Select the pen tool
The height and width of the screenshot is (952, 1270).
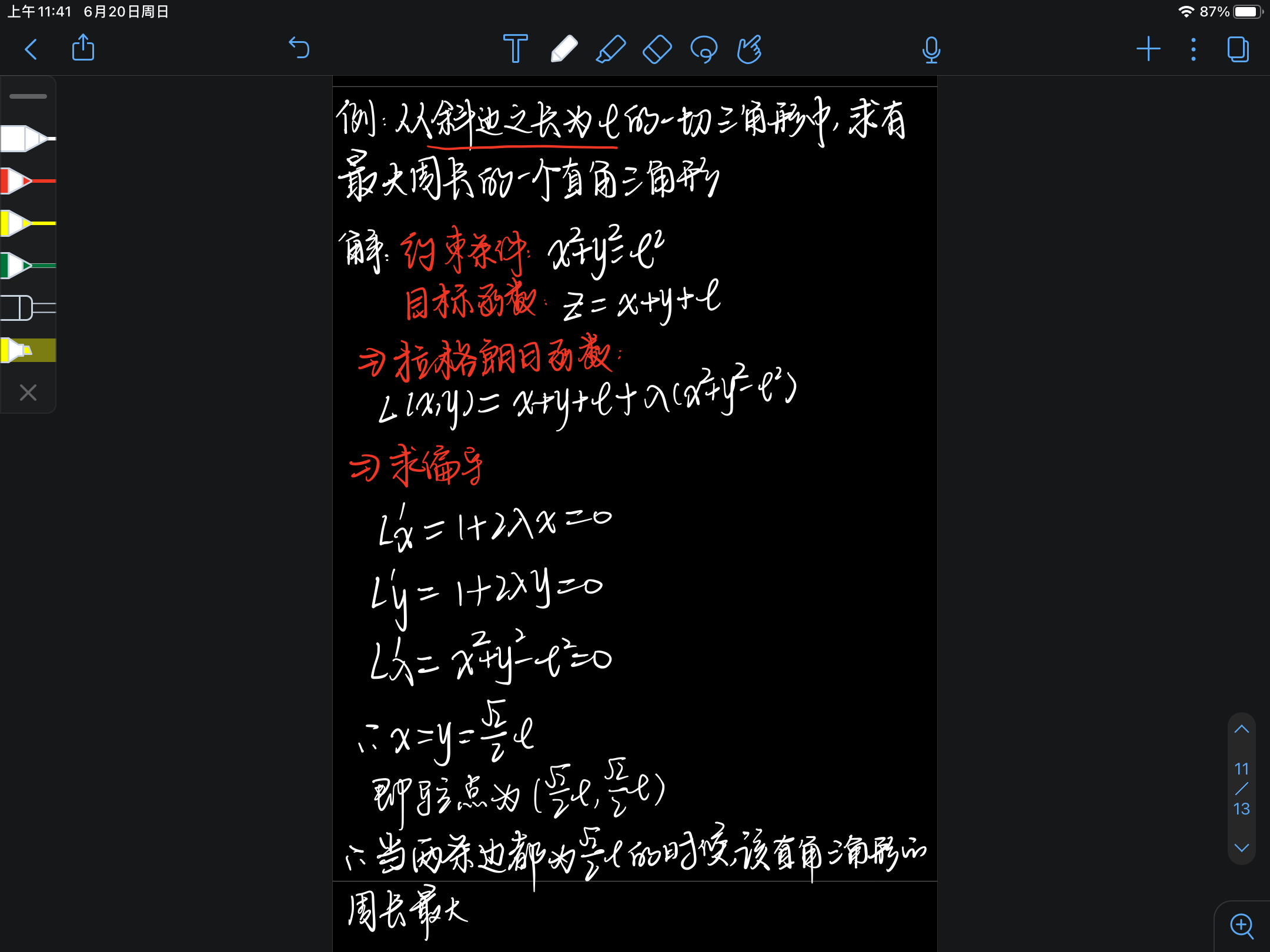click(563, 49)
